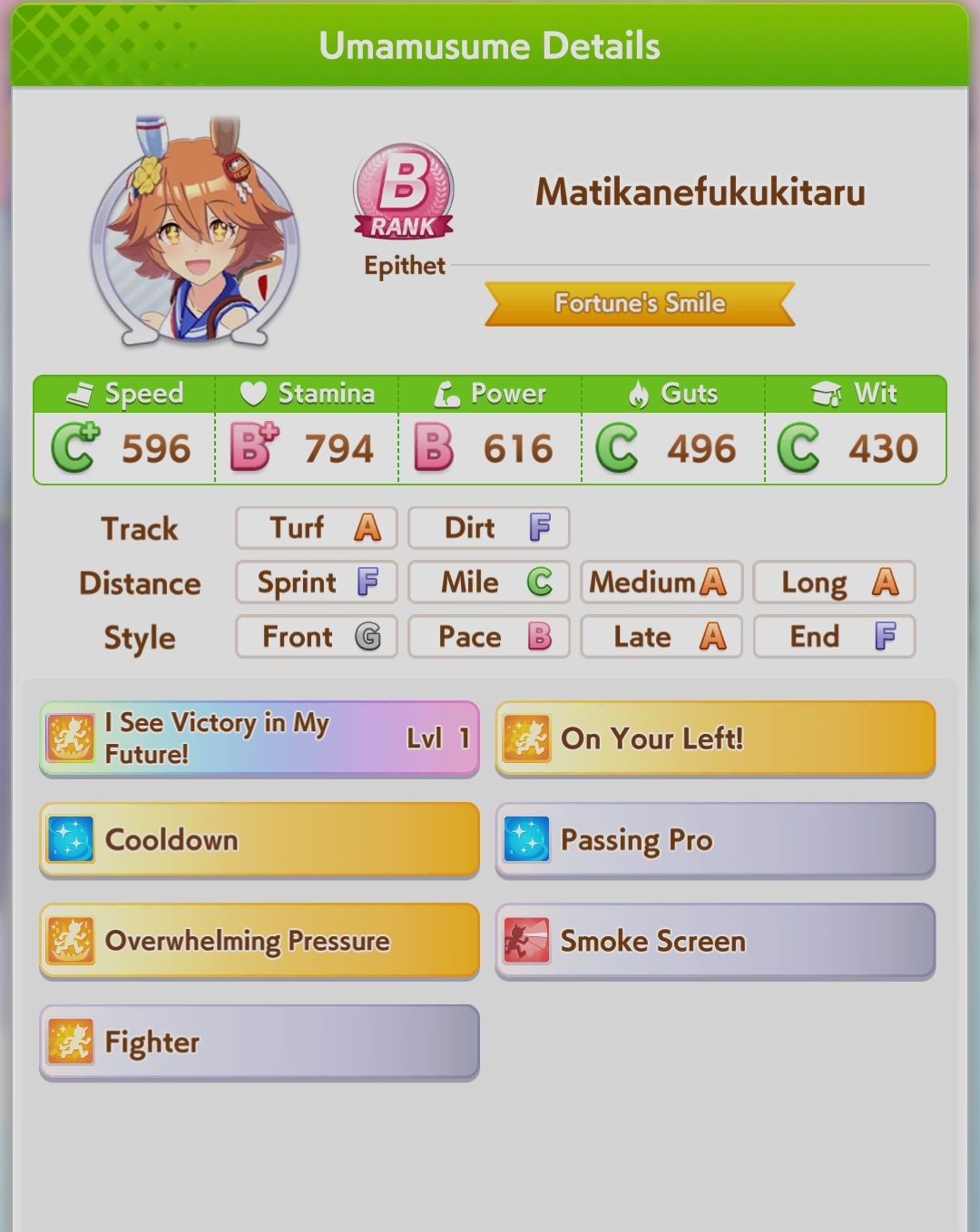Open the Fighter skill description
The width and height of the screenshot is (980, 1232).
point(260,1042)
